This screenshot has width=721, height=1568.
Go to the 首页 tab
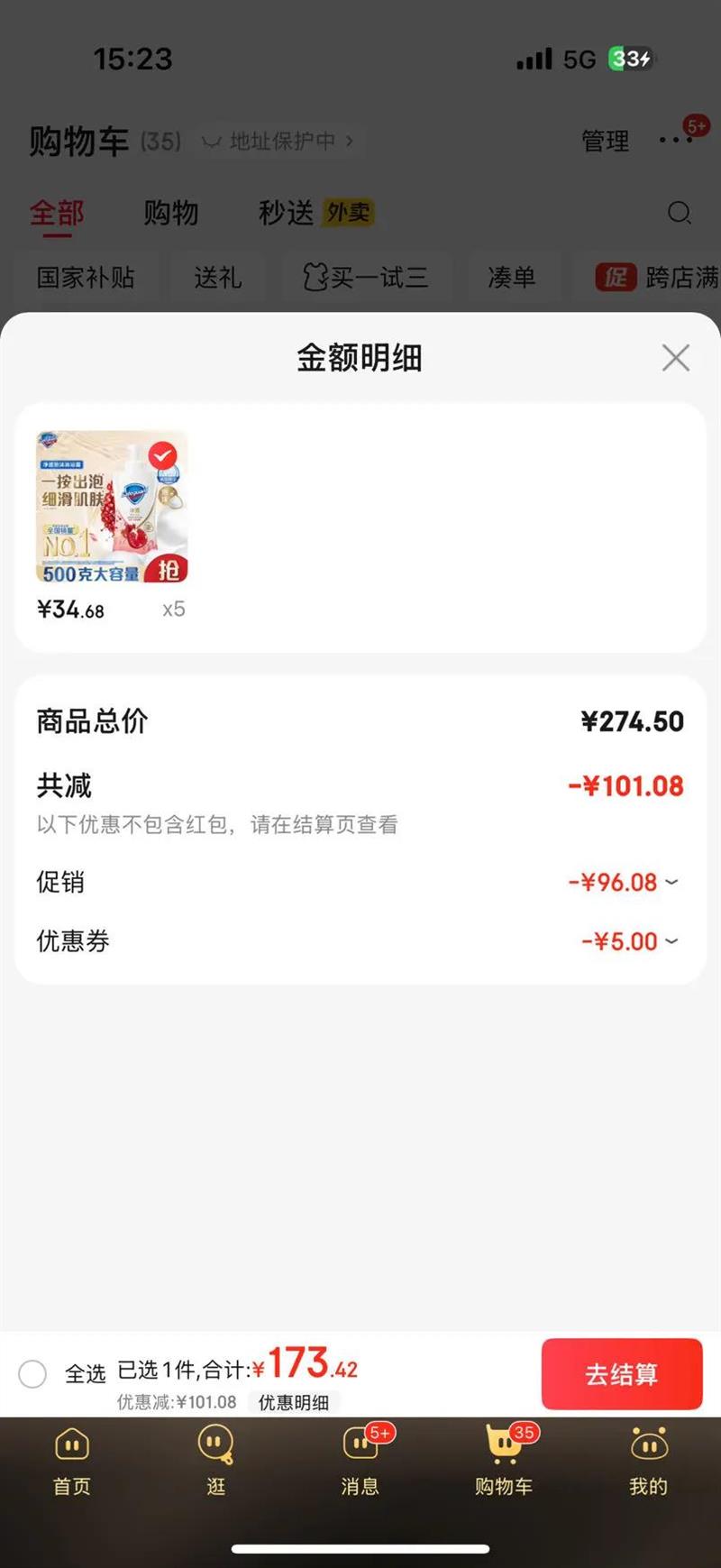[72, 1461]
